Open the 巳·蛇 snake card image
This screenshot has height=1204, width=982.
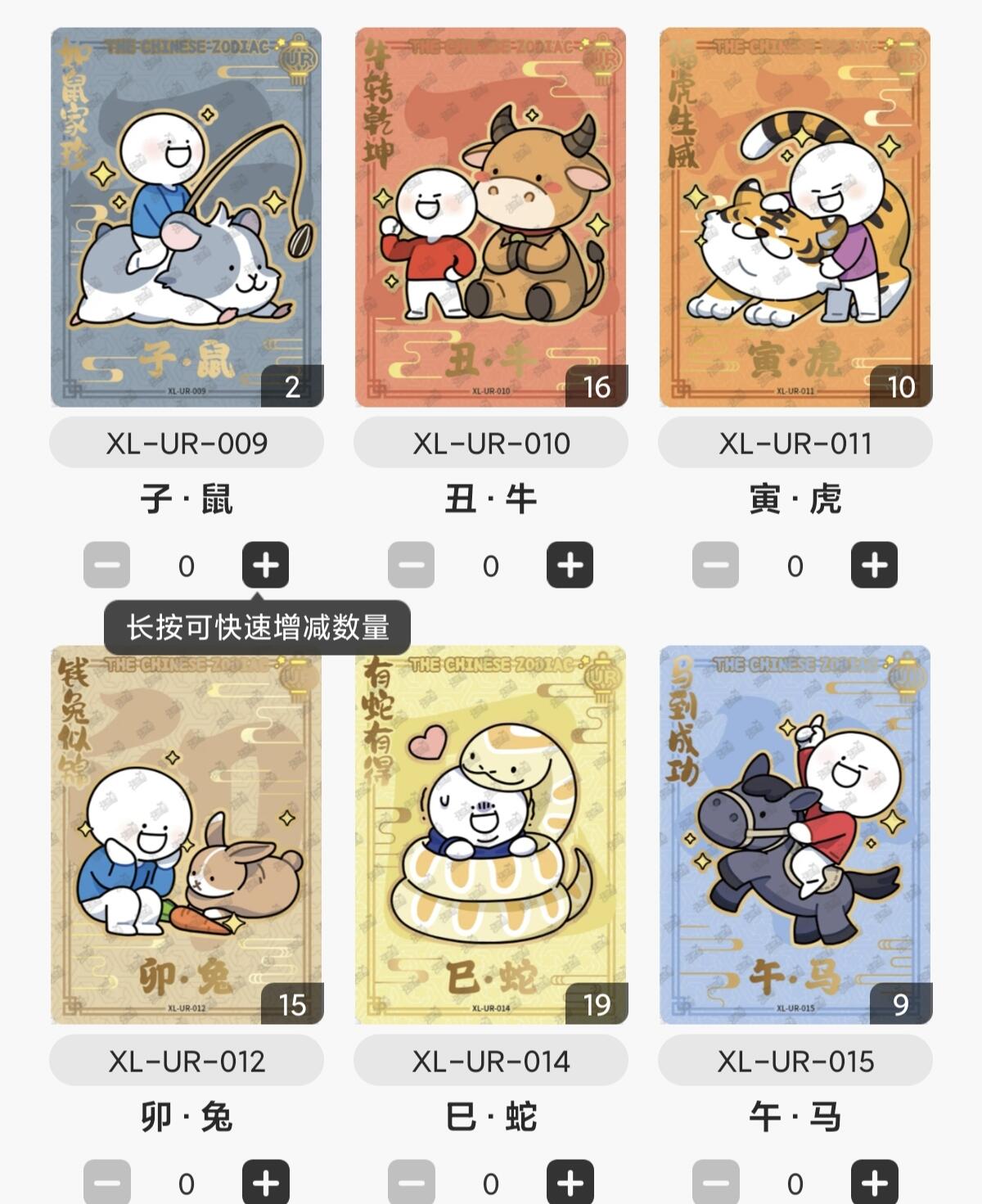pos(491,835)
